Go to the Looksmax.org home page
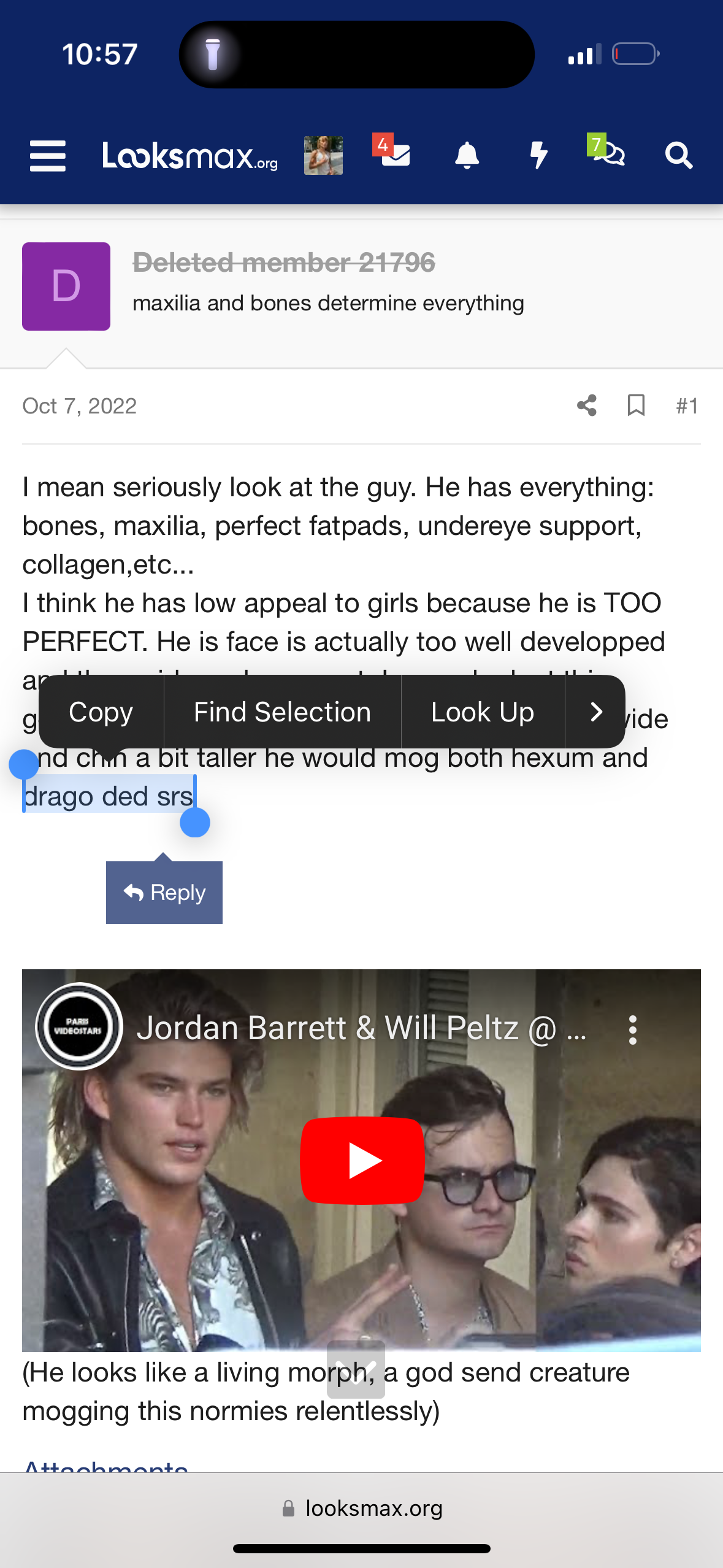Viewport: 723px width, 1568px height. coord(189,156)
